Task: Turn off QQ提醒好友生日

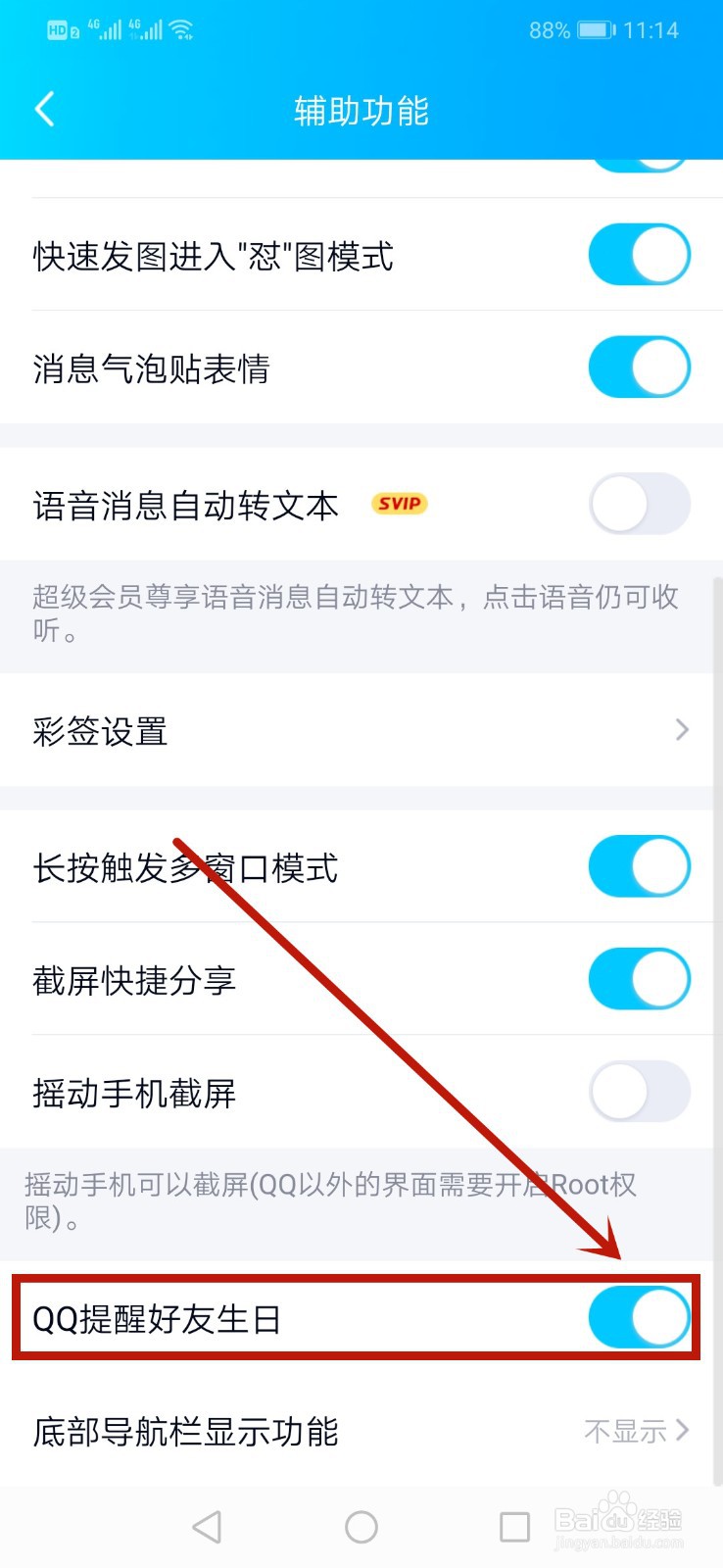Action: [x=639, y=1318]
